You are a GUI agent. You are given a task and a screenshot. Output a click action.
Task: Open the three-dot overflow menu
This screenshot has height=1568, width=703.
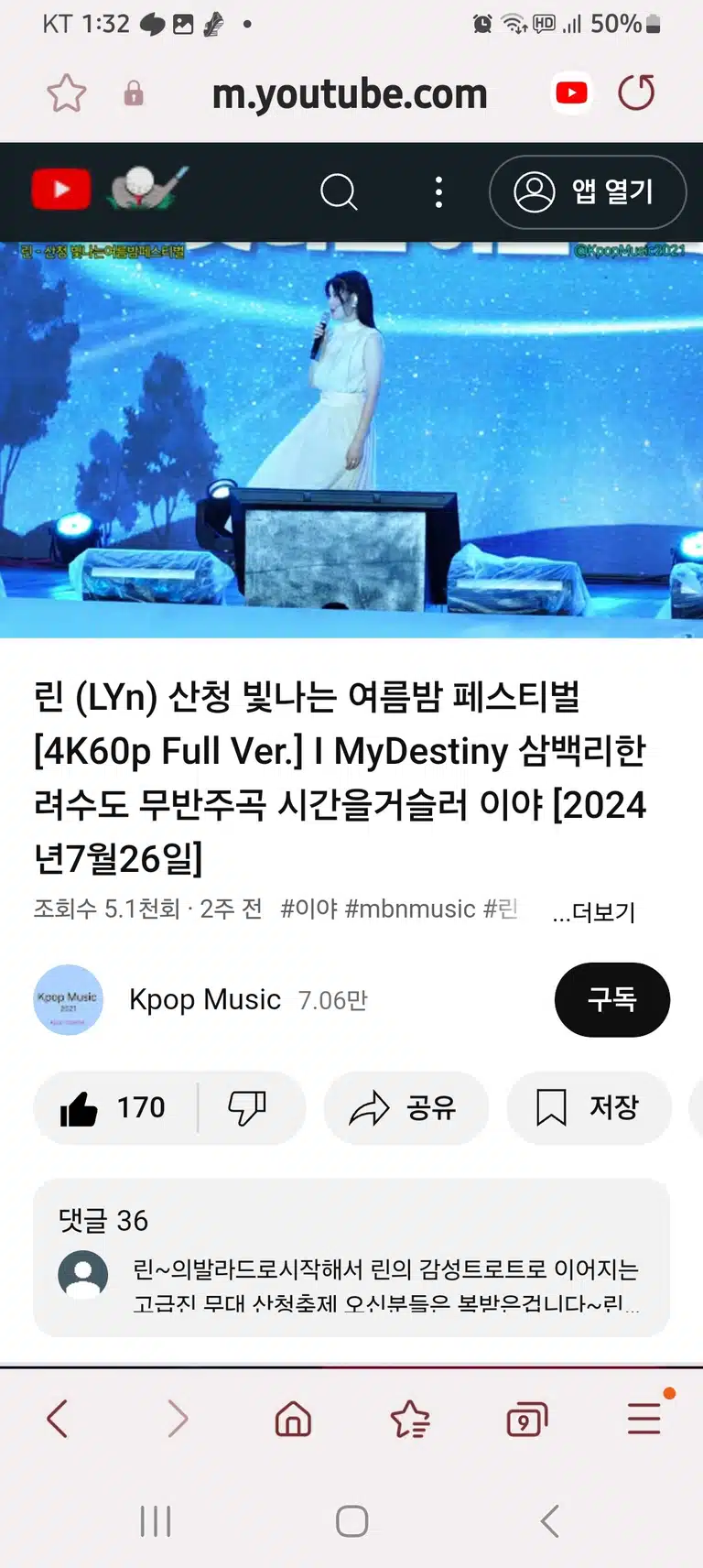439,192
